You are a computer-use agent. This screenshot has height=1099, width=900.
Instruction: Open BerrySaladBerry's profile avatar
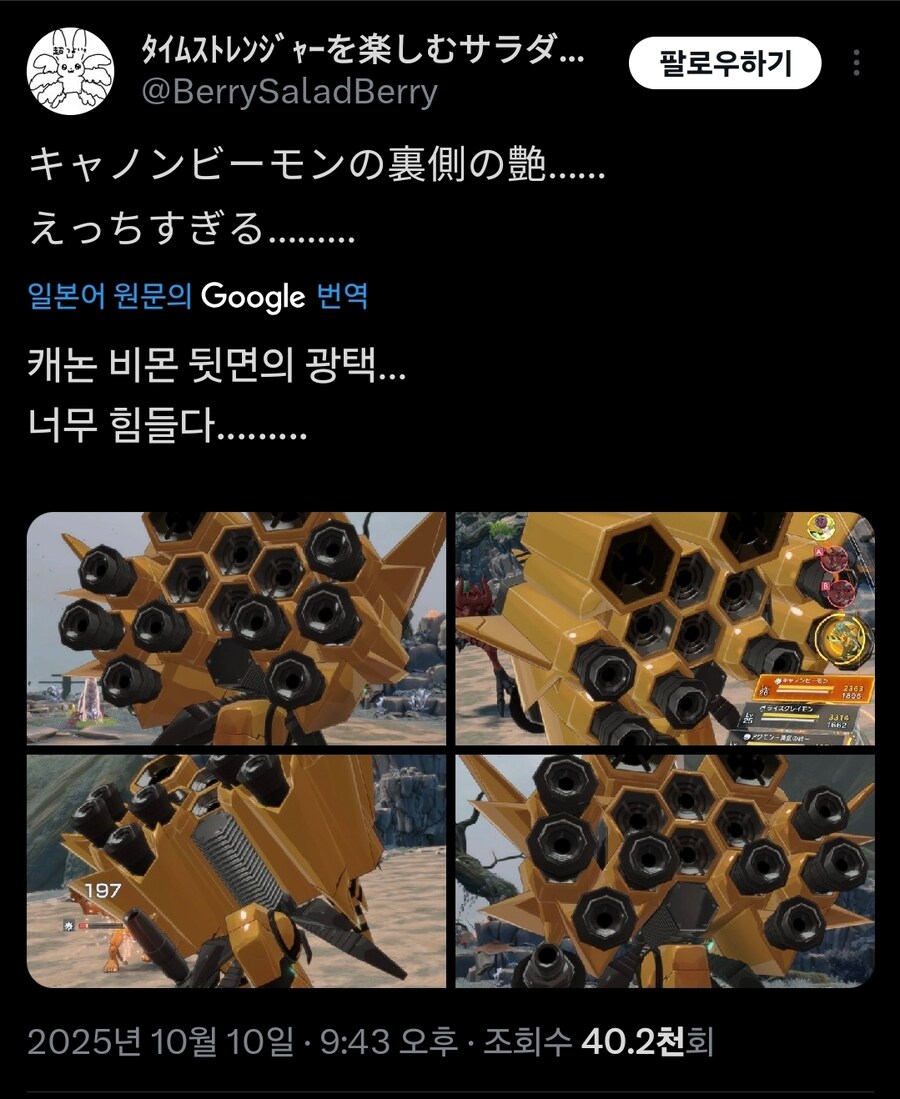pos(71,69)
